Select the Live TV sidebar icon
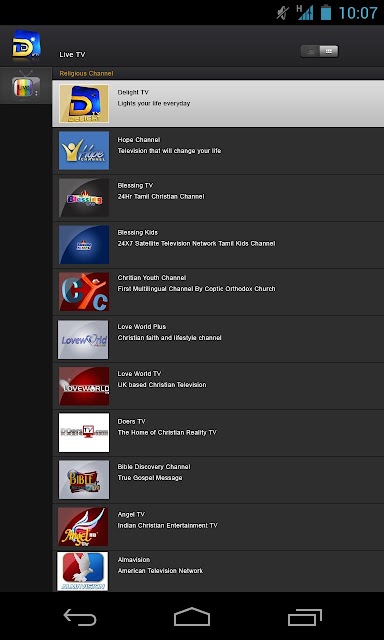Viewport: 384px width, 640px height. [x=26, y=86]
